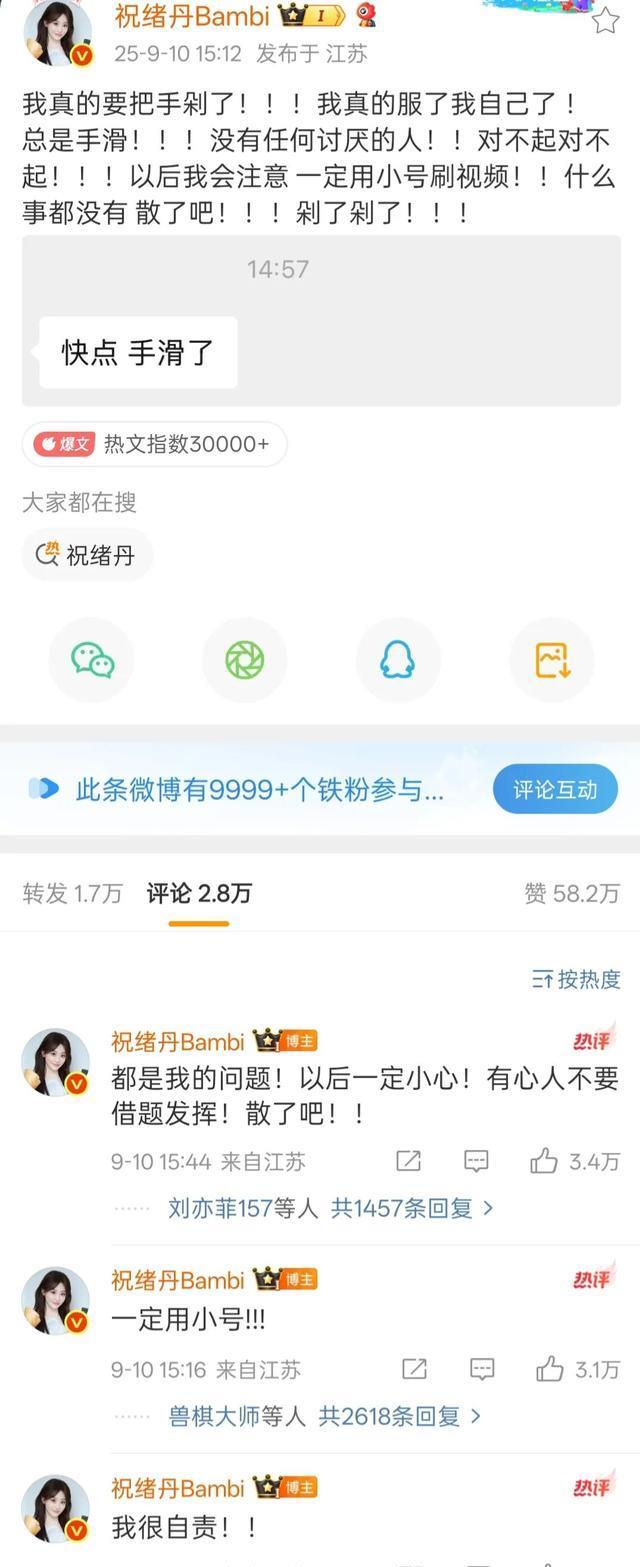The height and width of the screenshot is (1567, 640).
Task: Share the post to QQ
Action: pyautogui.click(x=398, y=660)
